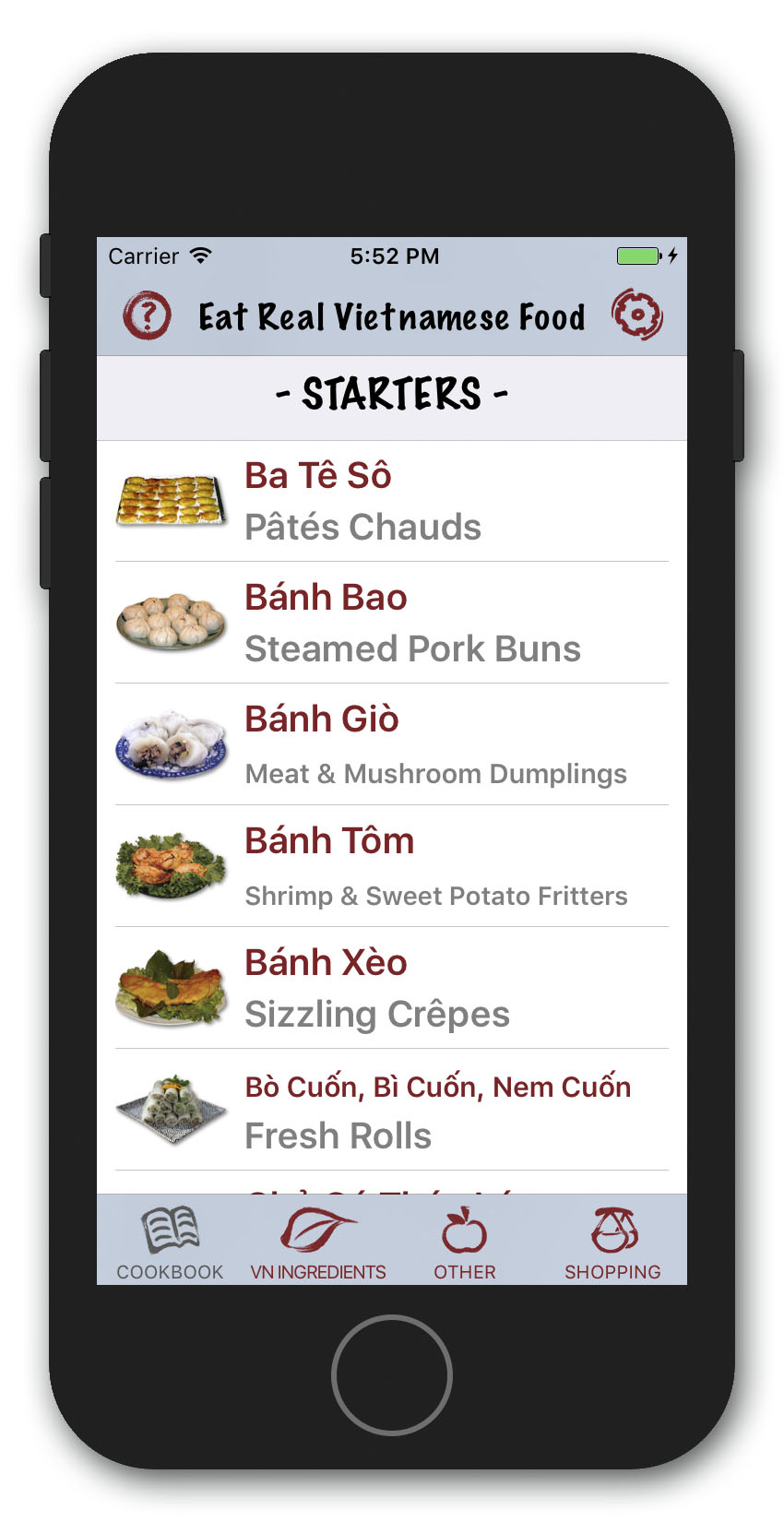This screenshot has height=1522, width=784.
Task: Go to the Other tab
Action: click(x=465, y=1242)
